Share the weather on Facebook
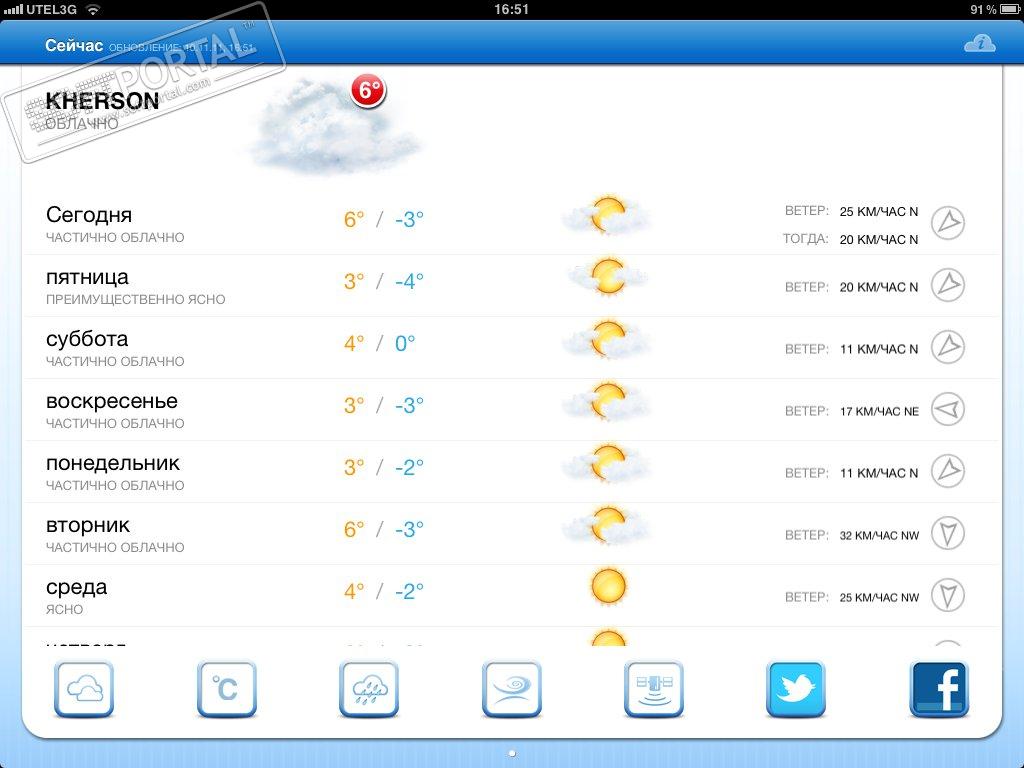 coord(938,688)
